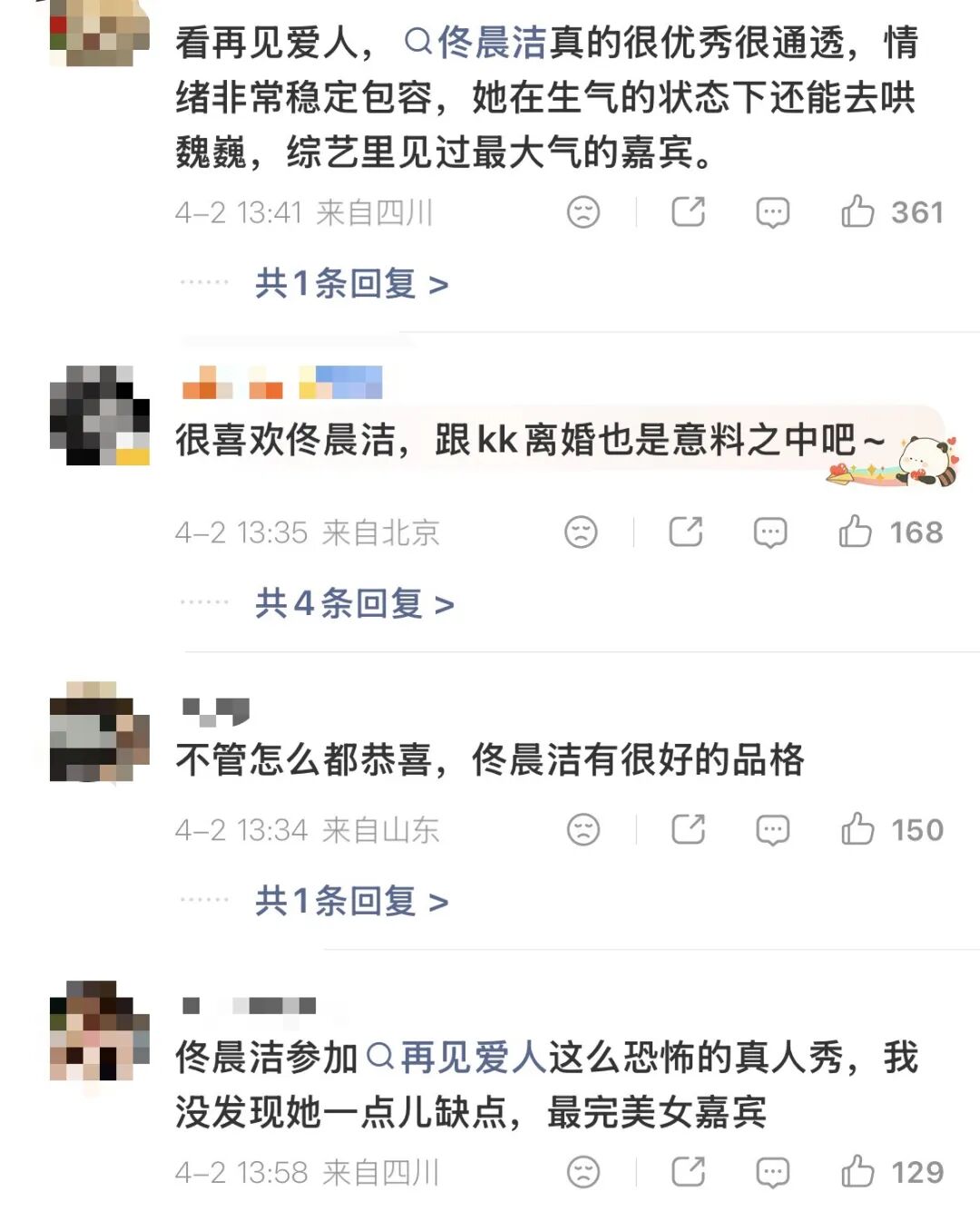980x1221 pixels.
Task: Share the comment posted at 13:34
Action: click(x=688, y=829)
